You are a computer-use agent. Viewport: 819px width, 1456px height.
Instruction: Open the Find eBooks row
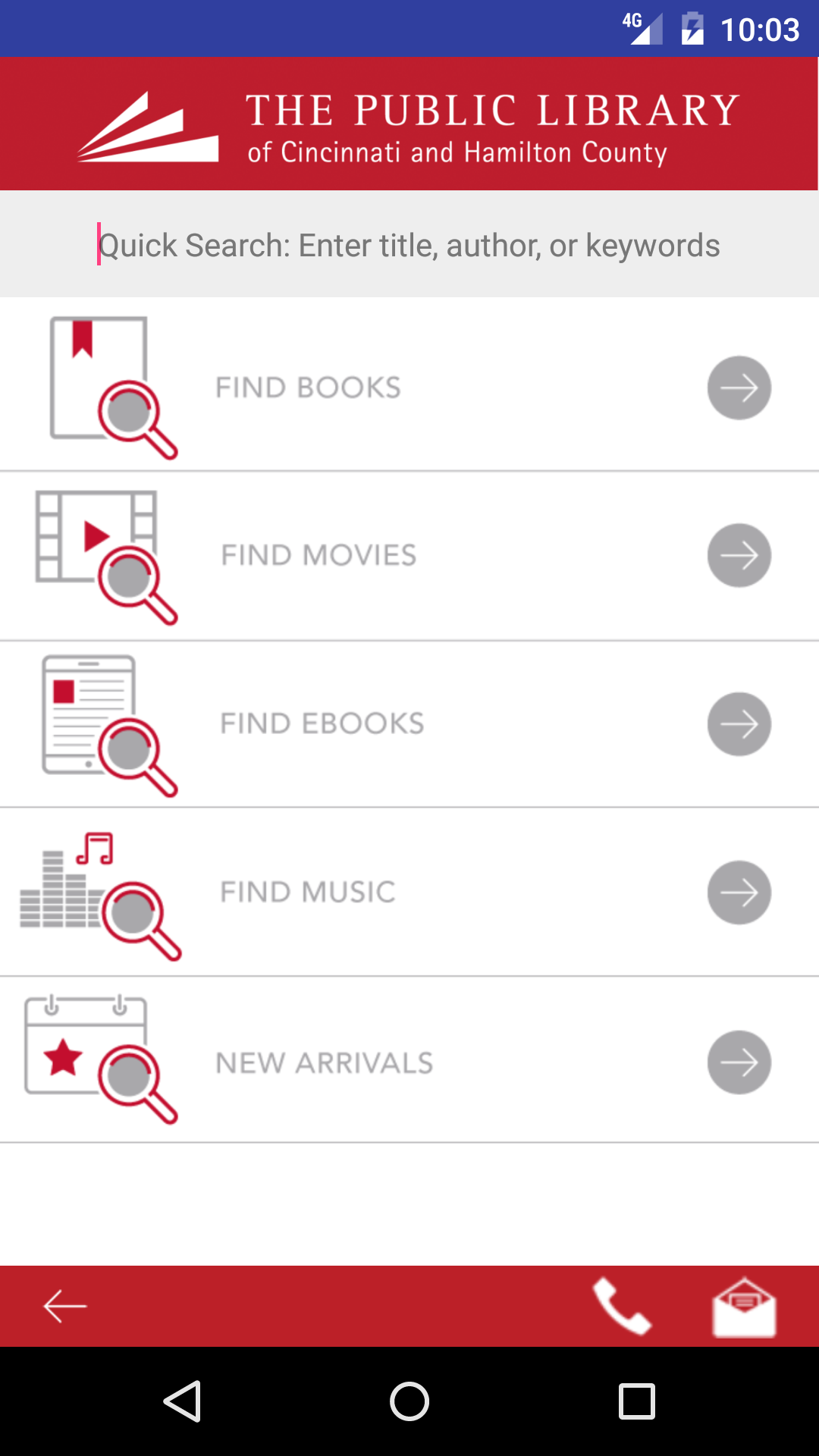tap(409, 723)
